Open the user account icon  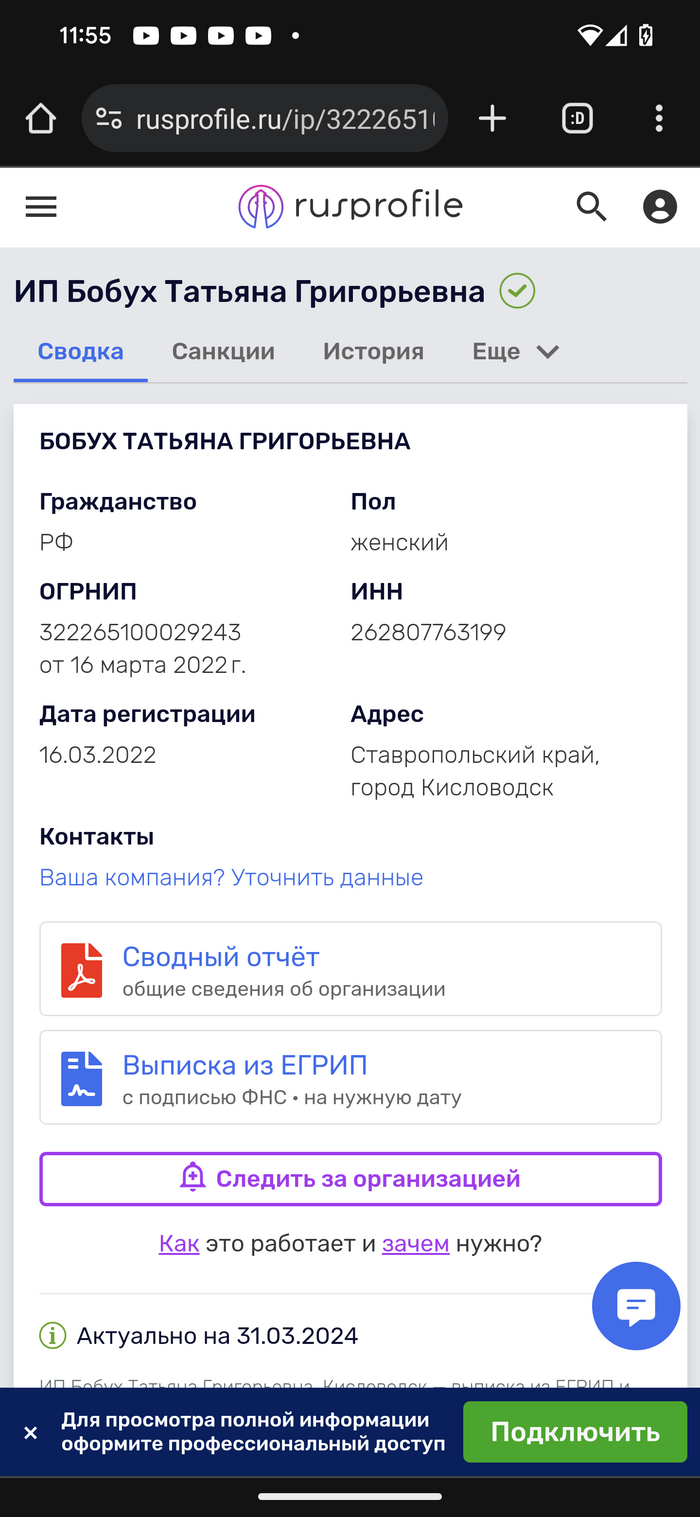pyautogui.click(x=659, y=207)
